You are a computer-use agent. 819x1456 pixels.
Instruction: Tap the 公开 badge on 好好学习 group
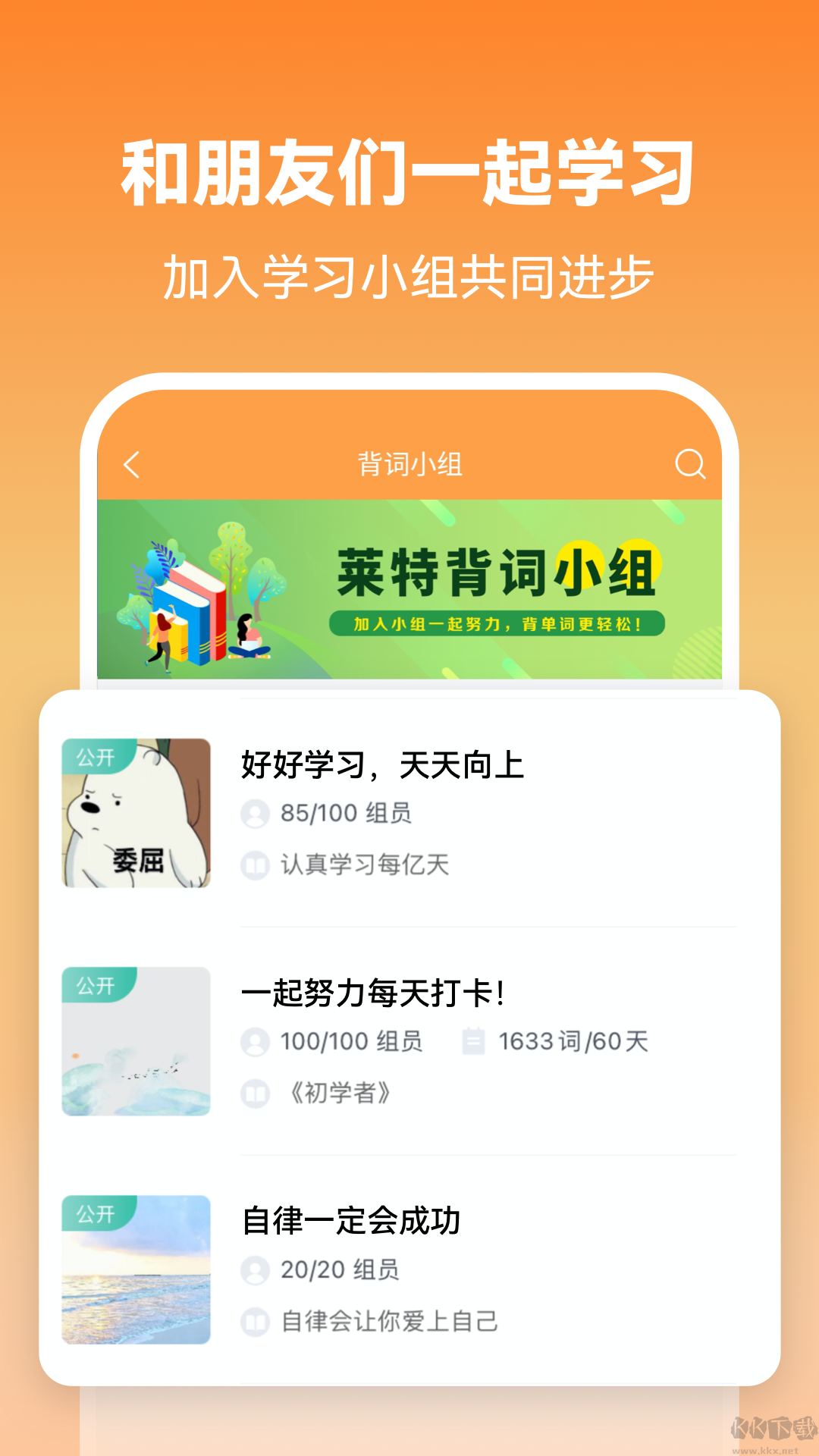[x=97, y=753]
